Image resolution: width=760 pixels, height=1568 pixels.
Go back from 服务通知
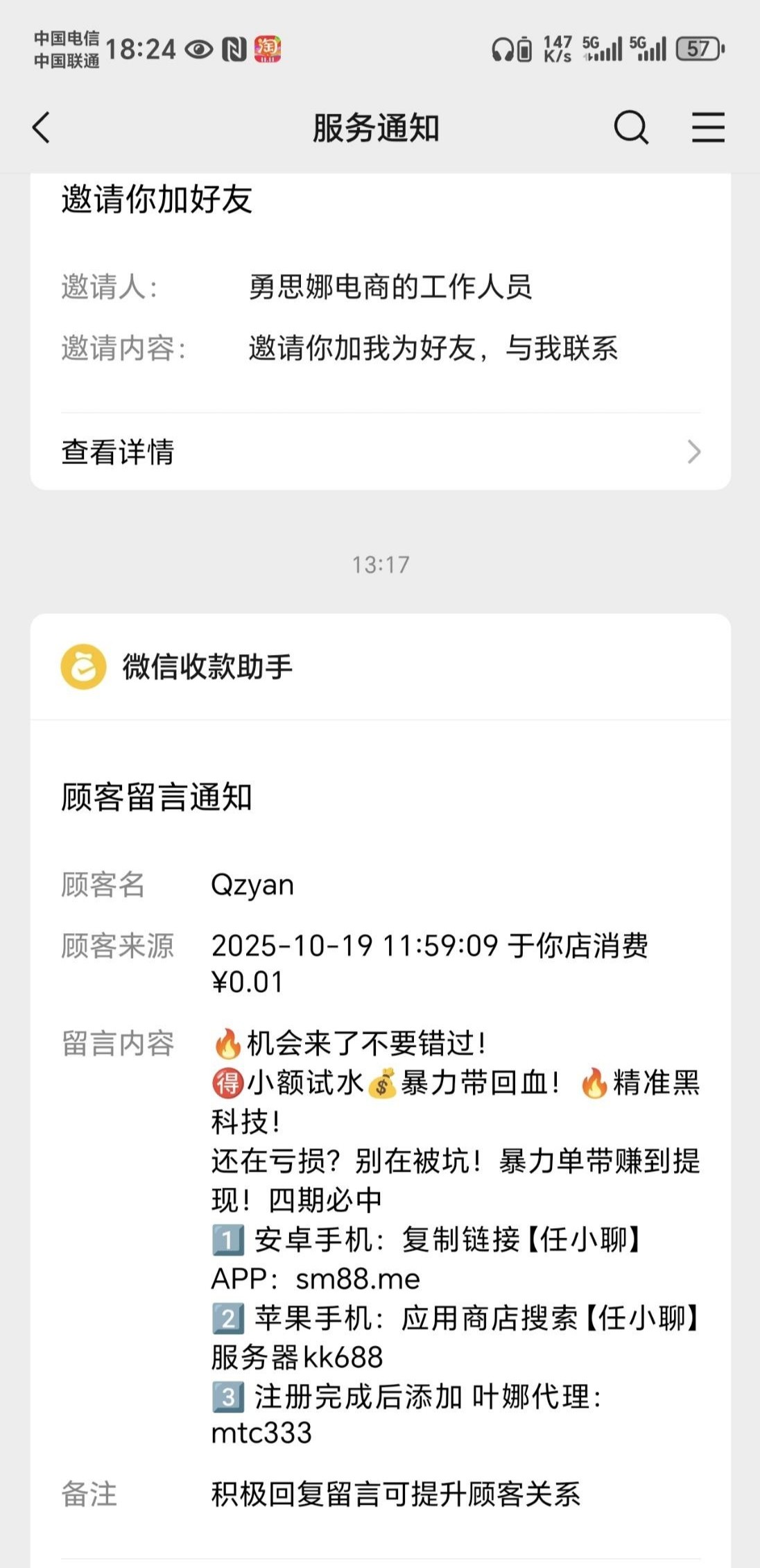[x=42, y=128]
